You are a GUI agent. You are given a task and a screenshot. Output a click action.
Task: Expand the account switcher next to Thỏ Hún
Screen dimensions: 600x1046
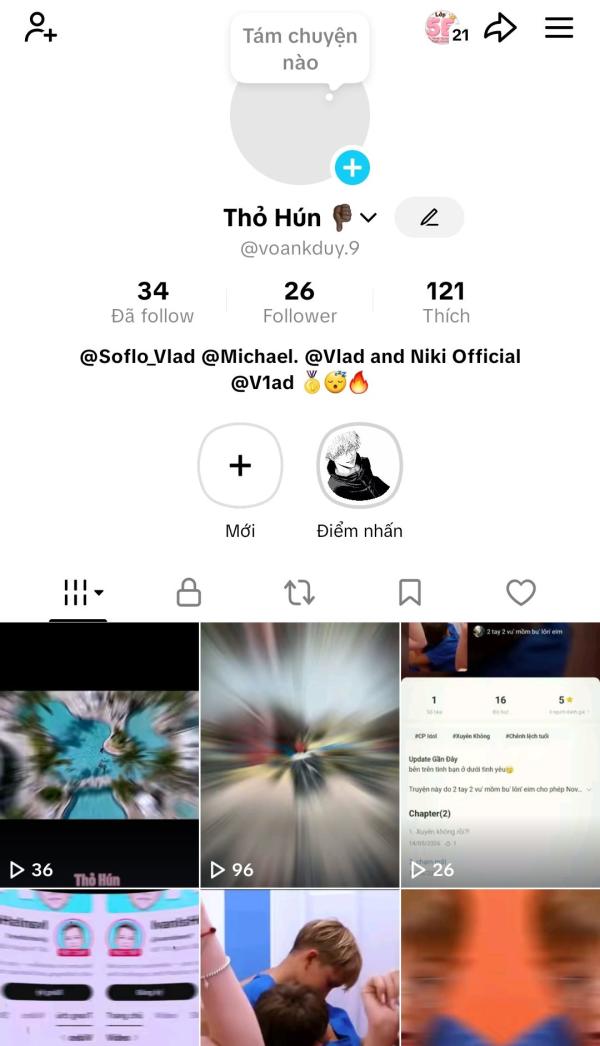[368, 217]
